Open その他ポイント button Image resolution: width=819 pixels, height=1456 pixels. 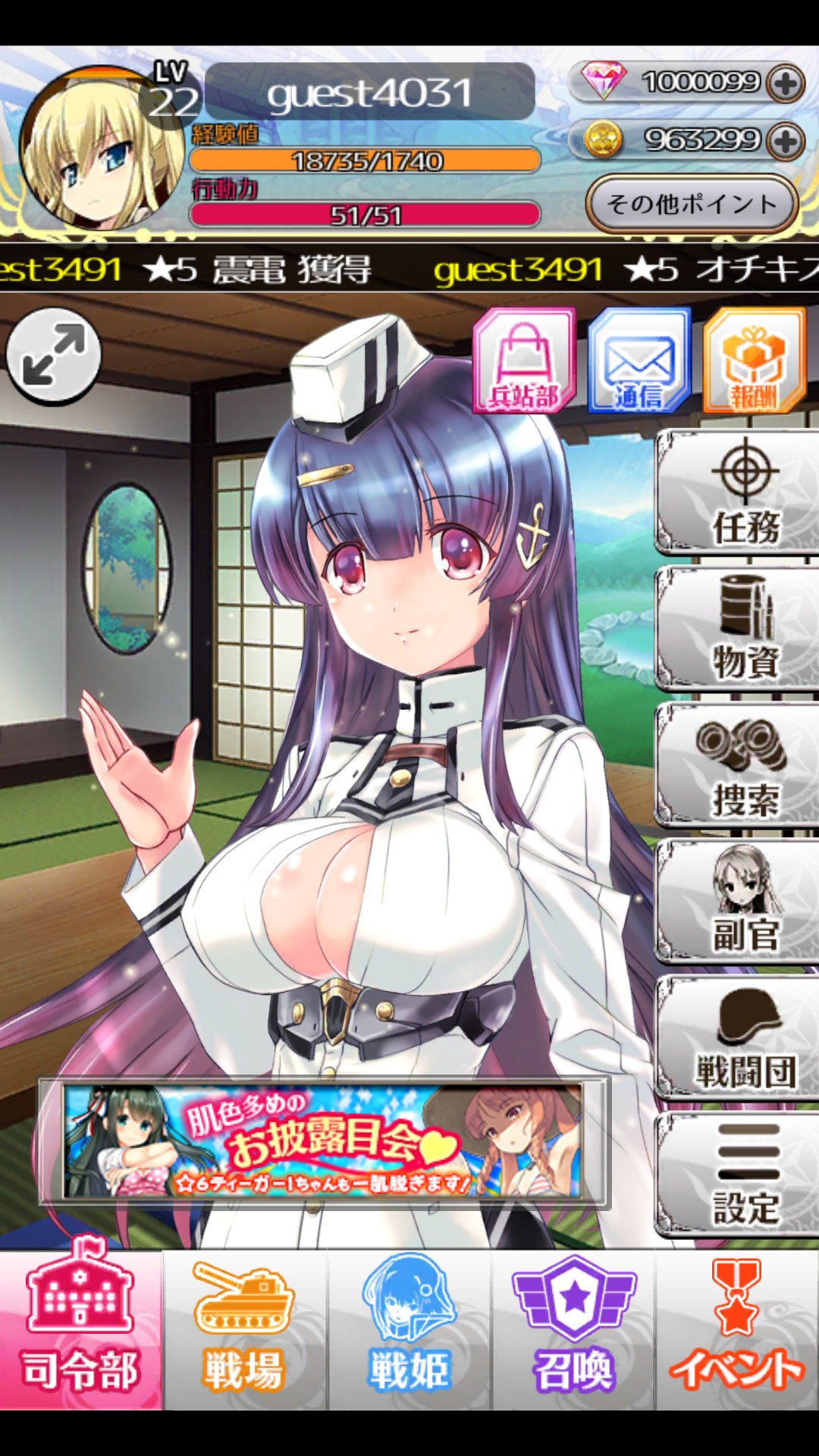point(692,203)
